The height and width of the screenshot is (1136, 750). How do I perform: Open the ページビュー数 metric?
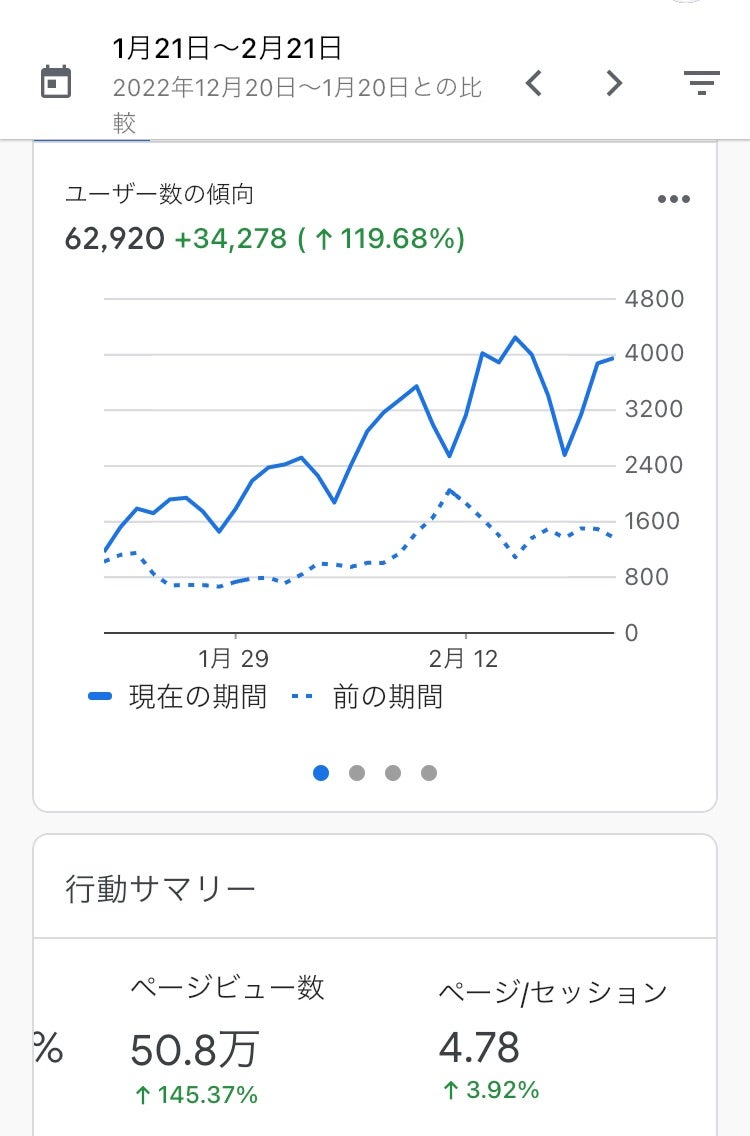coord(227,1040)
